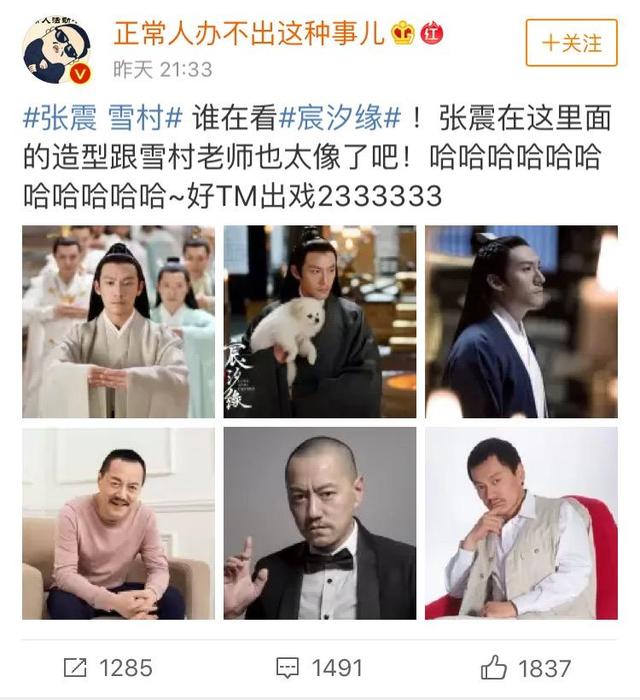Open the poster's profile avatar
Screen dimensions: 640x700
tap(57, 50)
